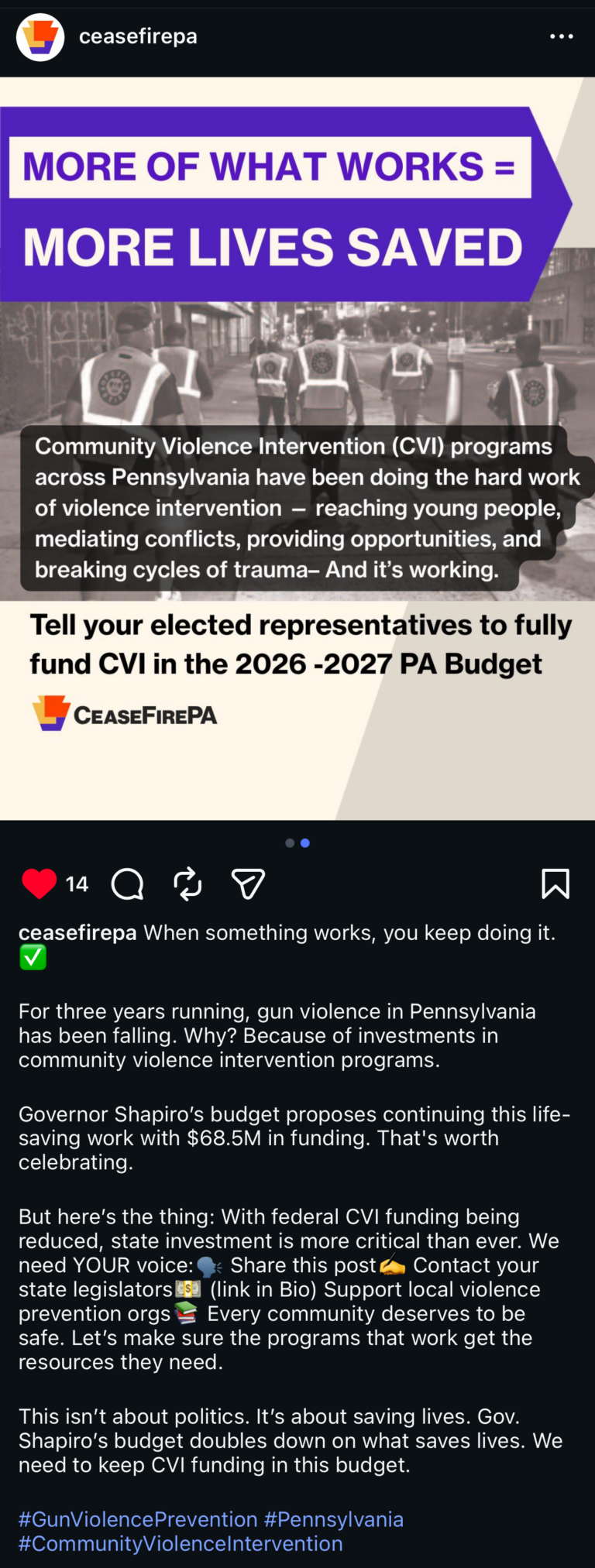Bookmark this CeaseFirePA post
The height and width of the screenshot is (1568, 595).
tap(555, 884)
